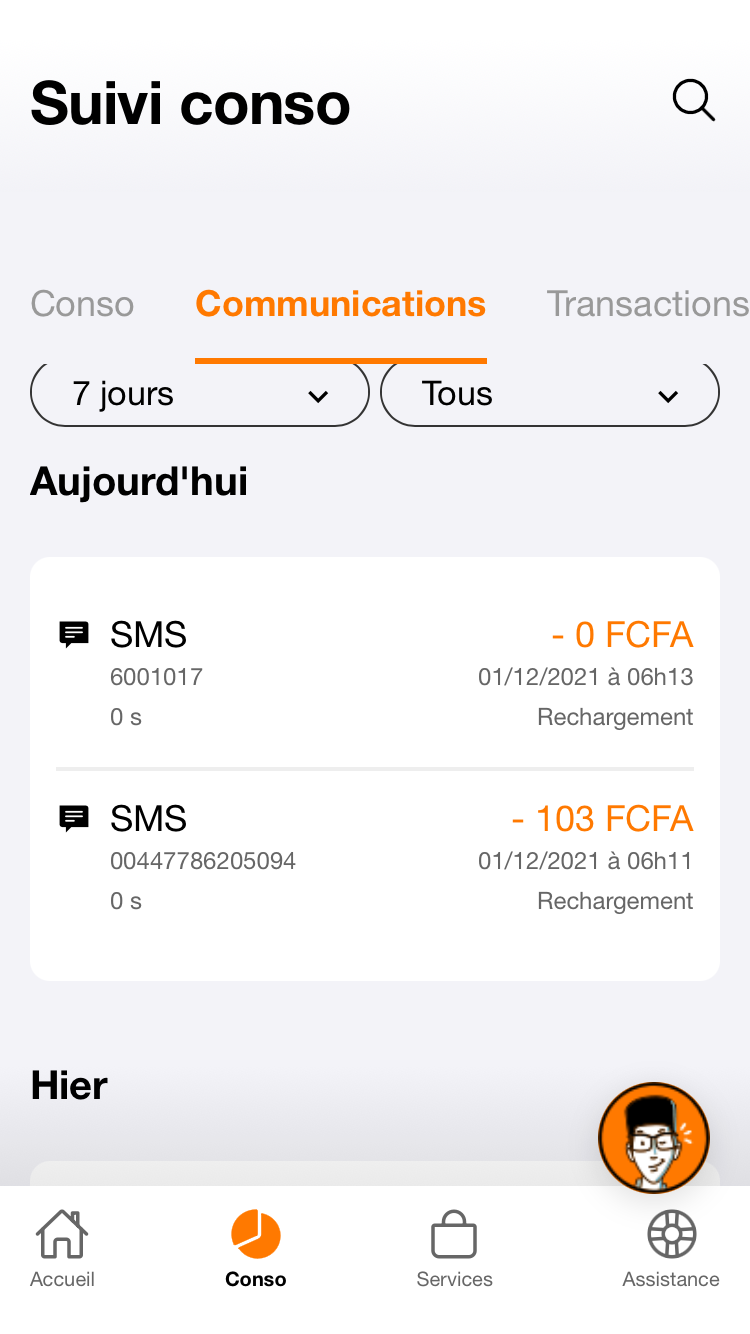Click the chevron on the period selector
The image size is (750, 1334).
tap(318, 396)
